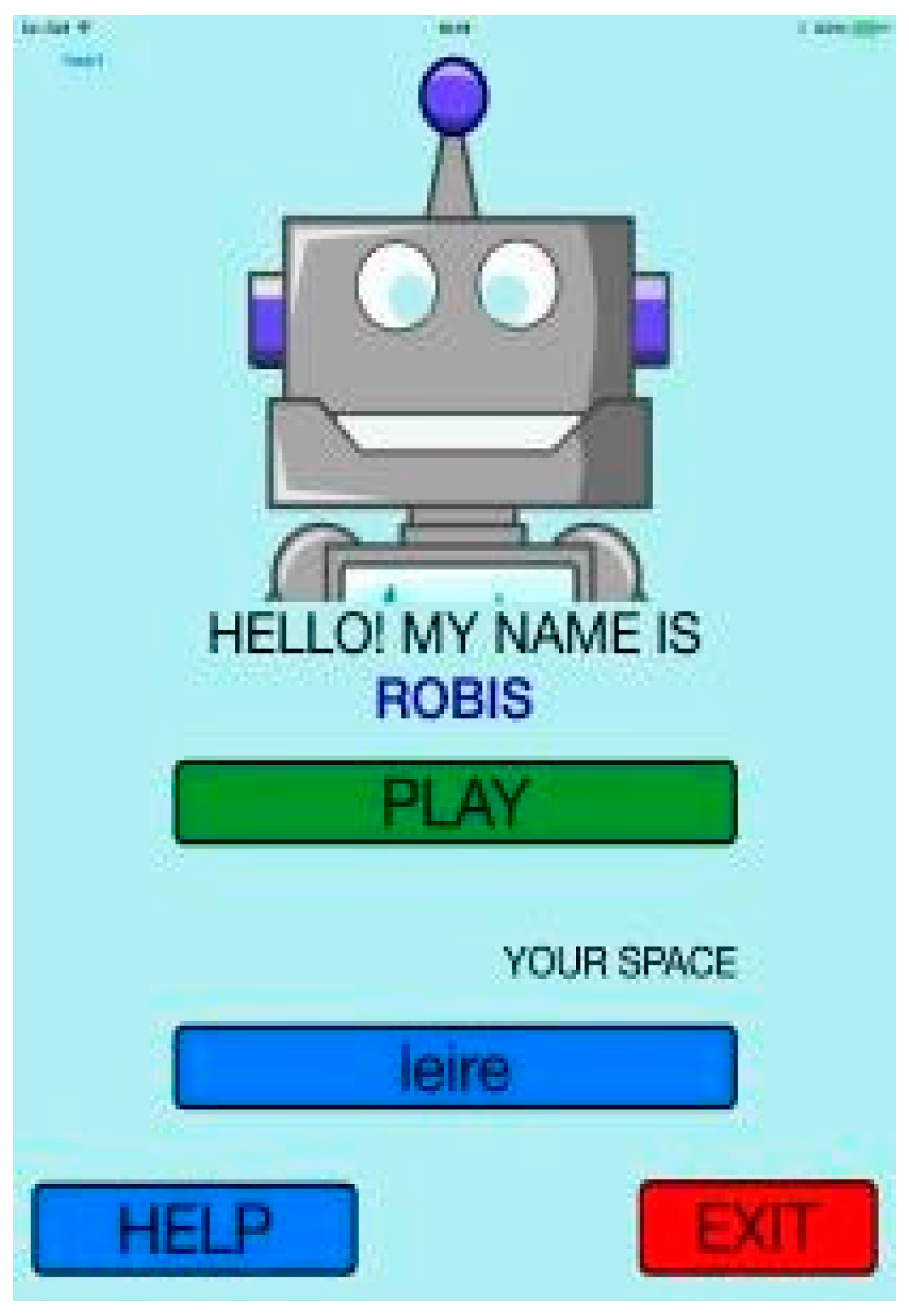The height and width of the screenshot is (1316, 909).
Task: Open the HELP screen
Action: click(x=194, y=1229)
